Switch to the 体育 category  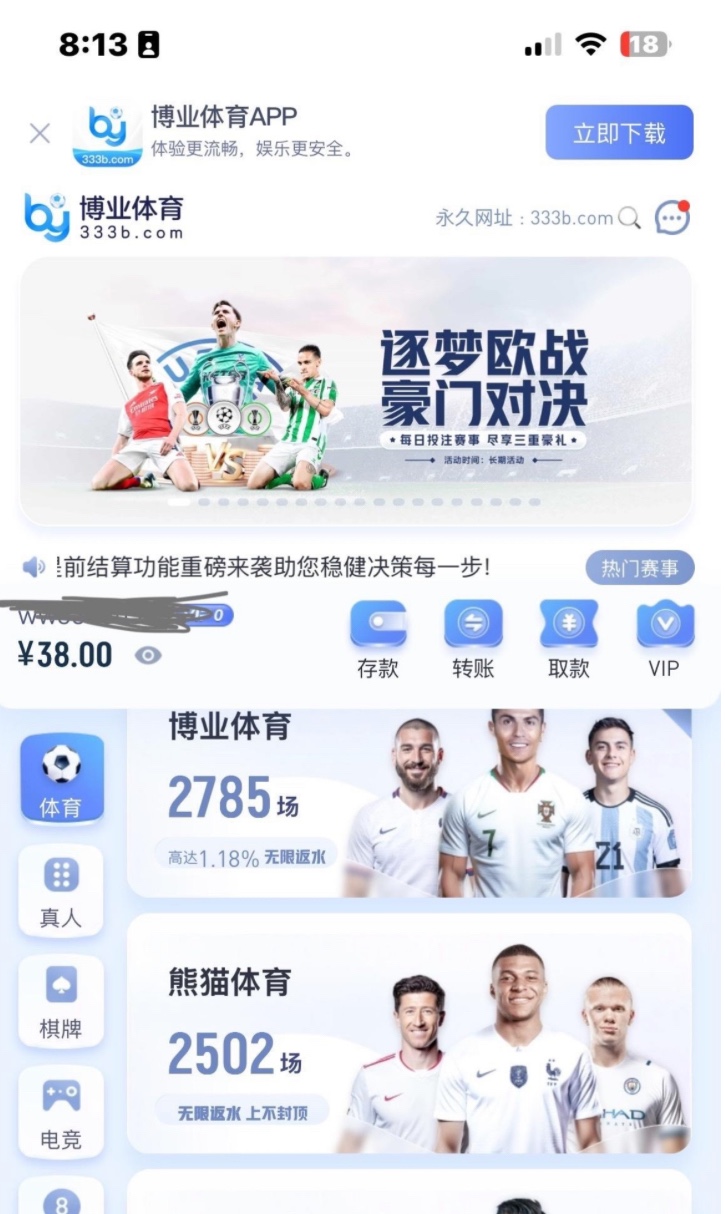pyautogui.click(x=61, y=780)
